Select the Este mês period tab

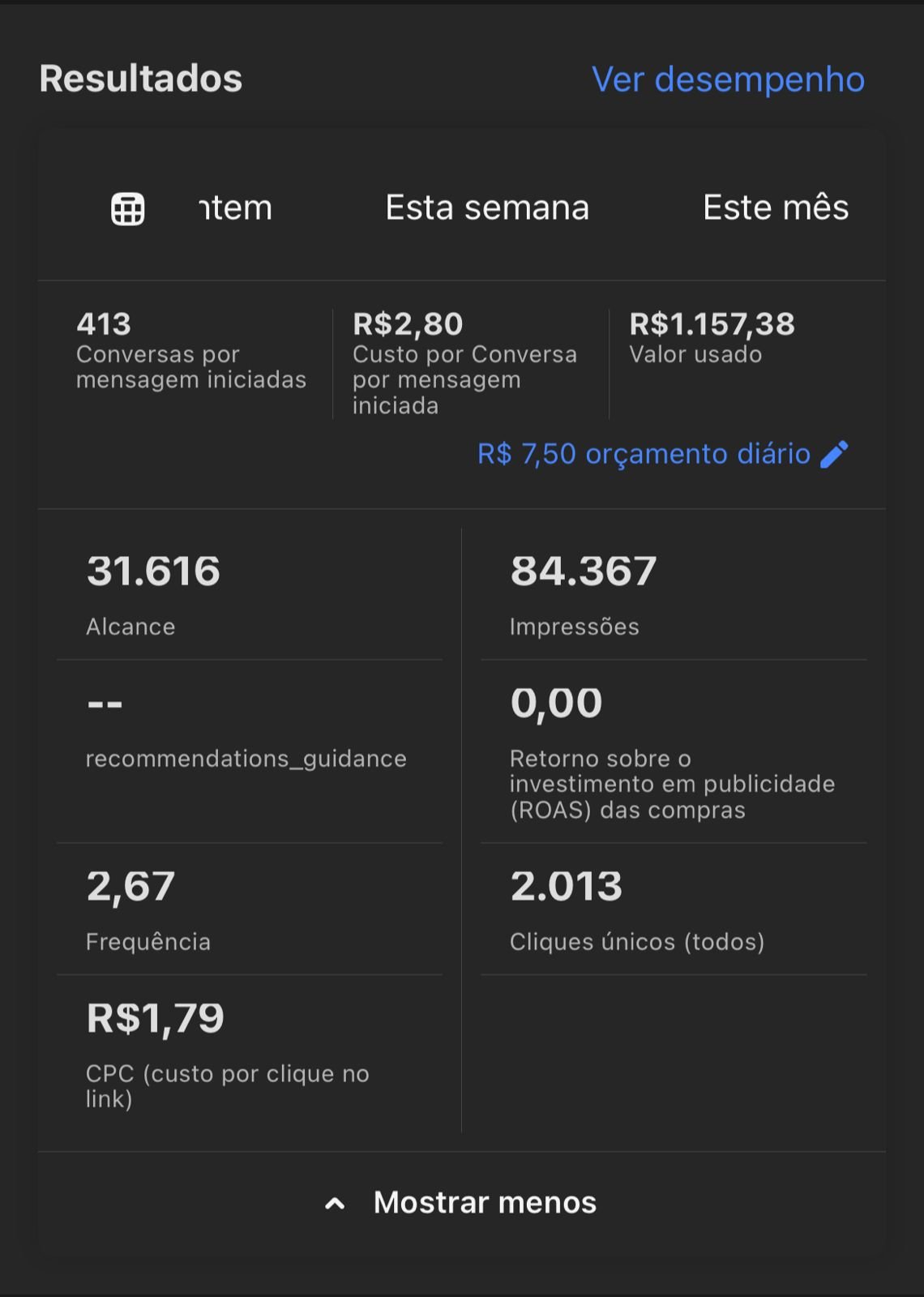[x=776, y=208]
